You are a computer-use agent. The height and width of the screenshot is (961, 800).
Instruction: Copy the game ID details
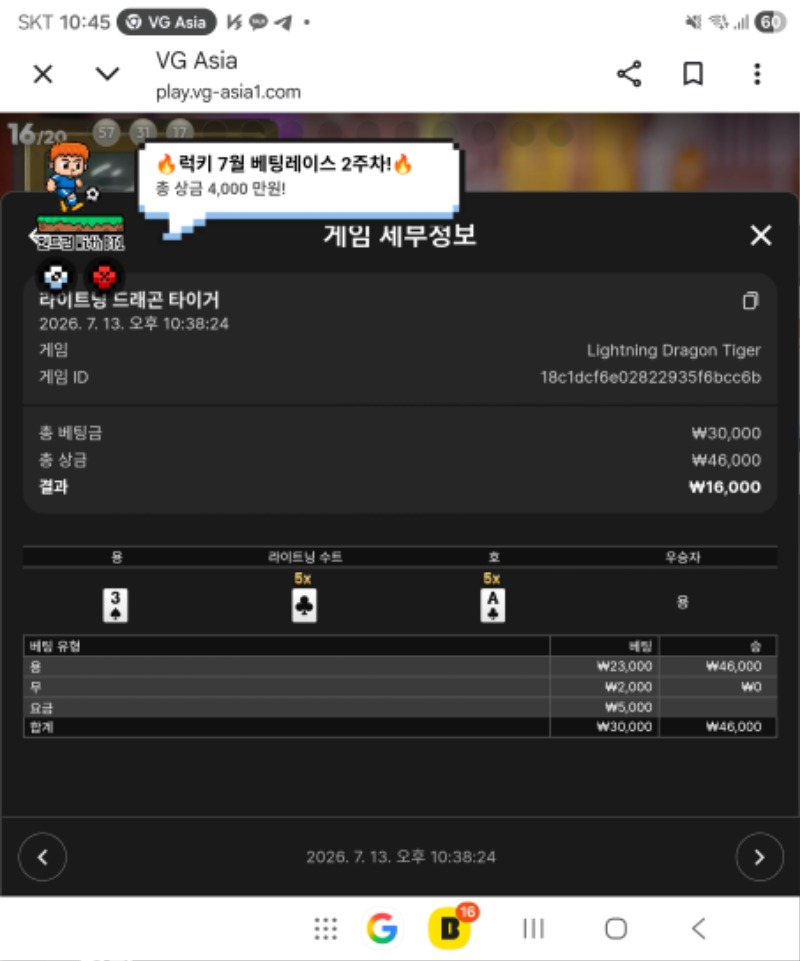coord(751,300)
